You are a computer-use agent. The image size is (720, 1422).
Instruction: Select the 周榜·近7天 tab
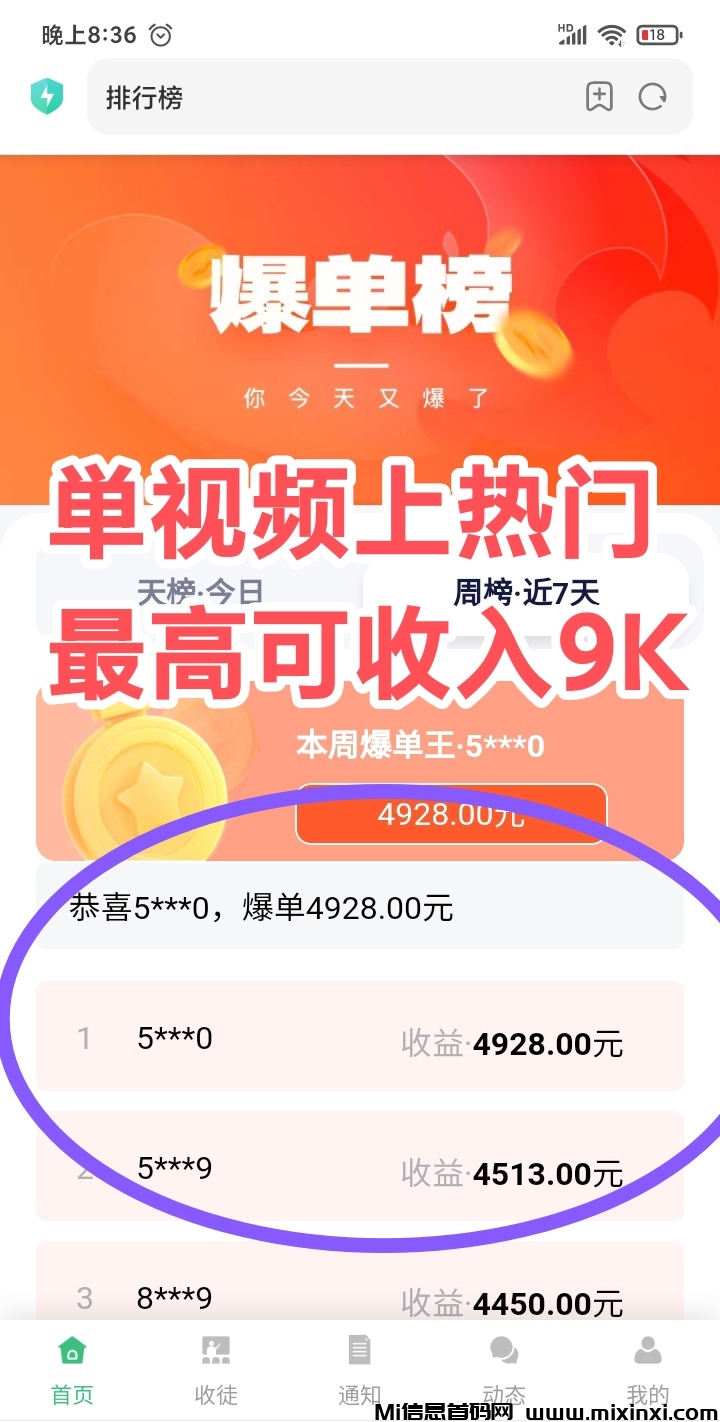526,592
